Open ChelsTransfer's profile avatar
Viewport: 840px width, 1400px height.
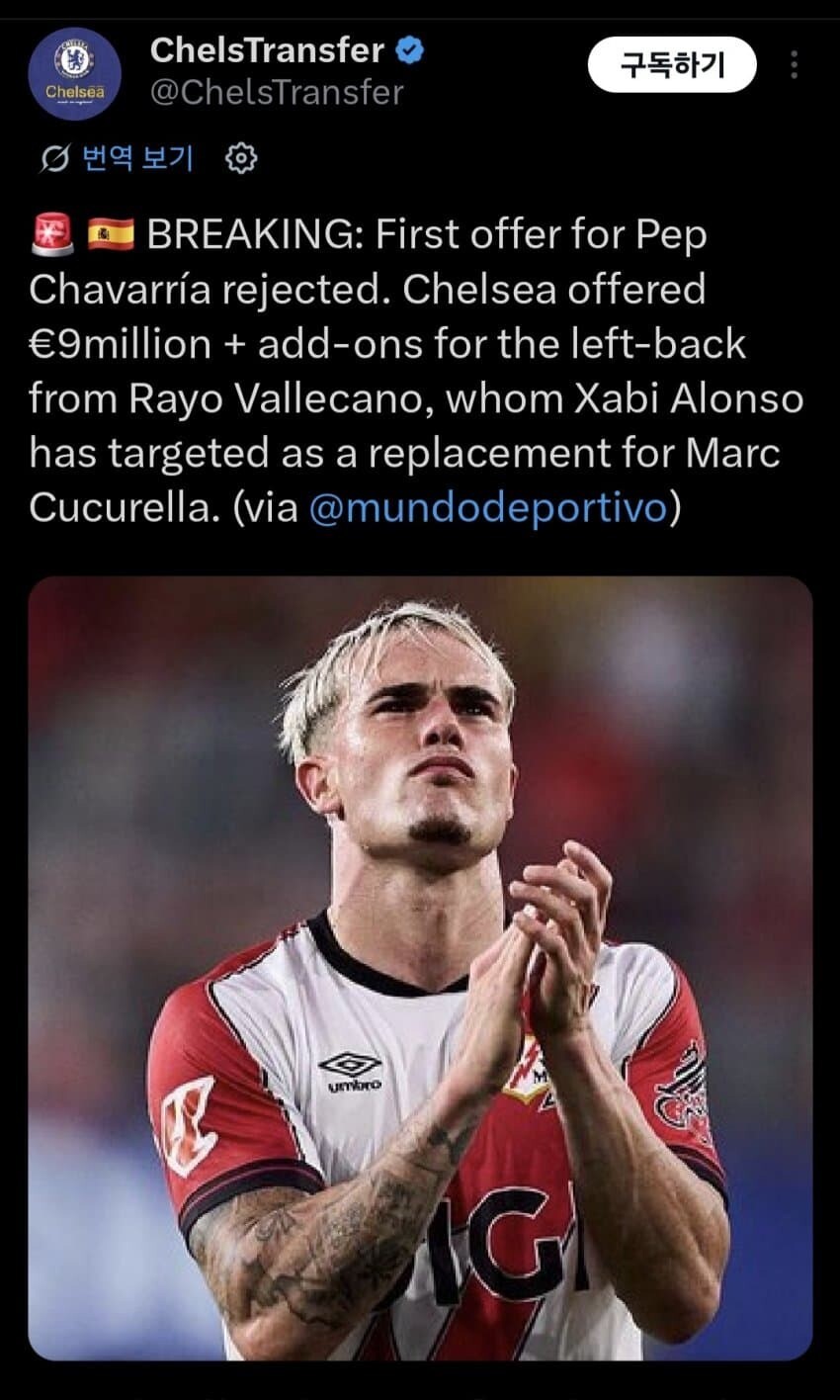click(x=74, y=73)
